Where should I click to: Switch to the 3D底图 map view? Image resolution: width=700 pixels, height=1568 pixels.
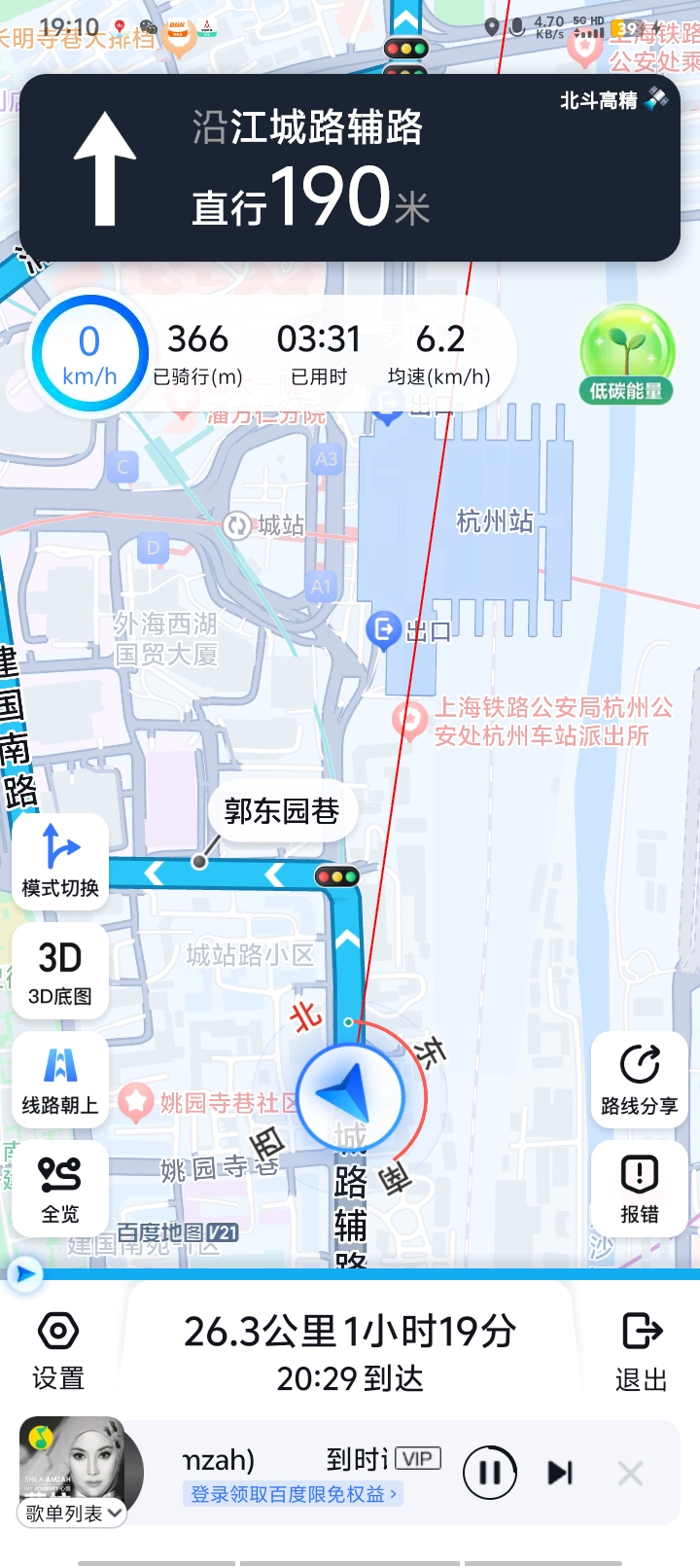click(x=60, y=971)
